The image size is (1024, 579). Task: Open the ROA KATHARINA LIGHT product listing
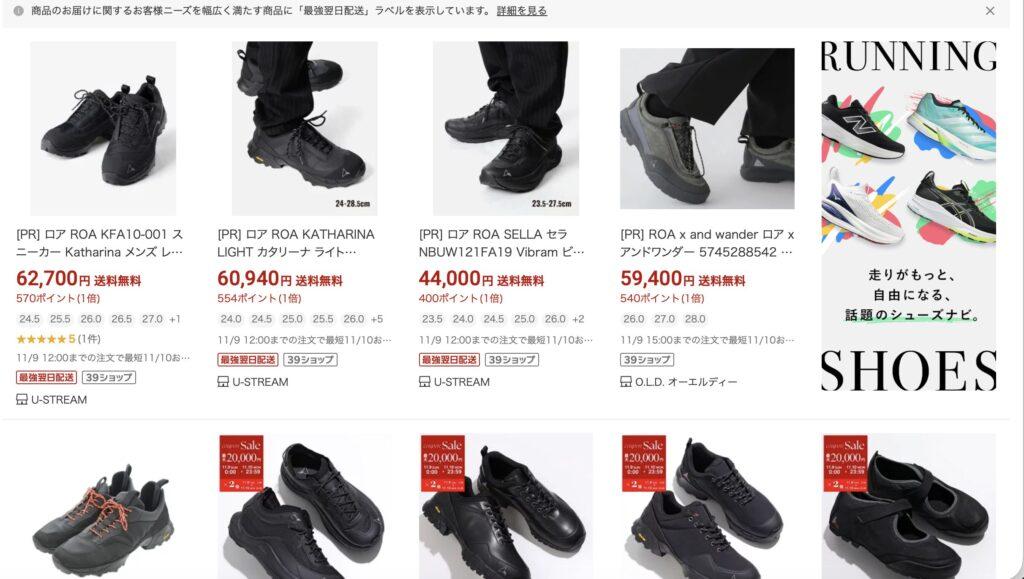click(296, 243)
